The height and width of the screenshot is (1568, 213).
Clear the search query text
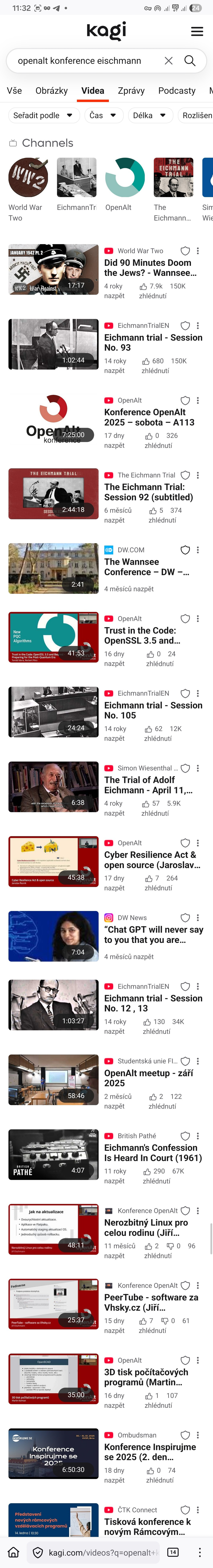168,61
